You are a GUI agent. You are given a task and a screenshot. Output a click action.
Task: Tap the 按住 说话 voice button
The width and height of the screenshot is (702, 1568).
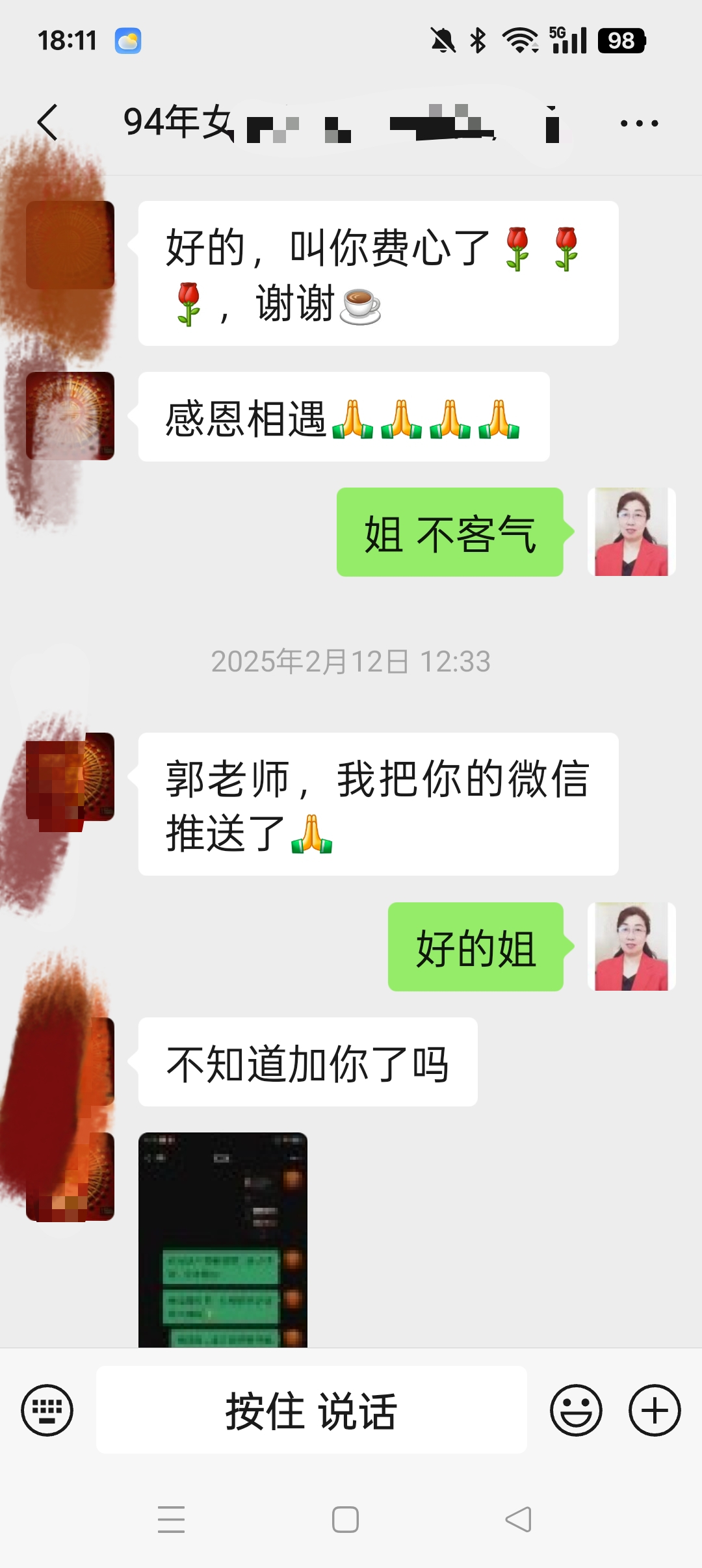point(311,1410)
